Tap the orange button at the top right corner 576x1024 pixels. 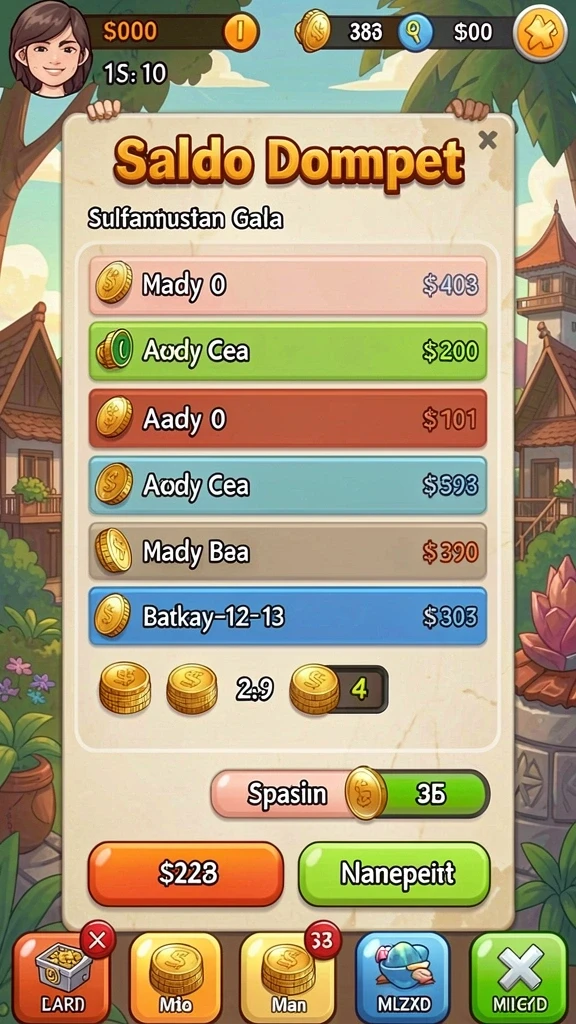pyautogui.click(x=539, y=33)
